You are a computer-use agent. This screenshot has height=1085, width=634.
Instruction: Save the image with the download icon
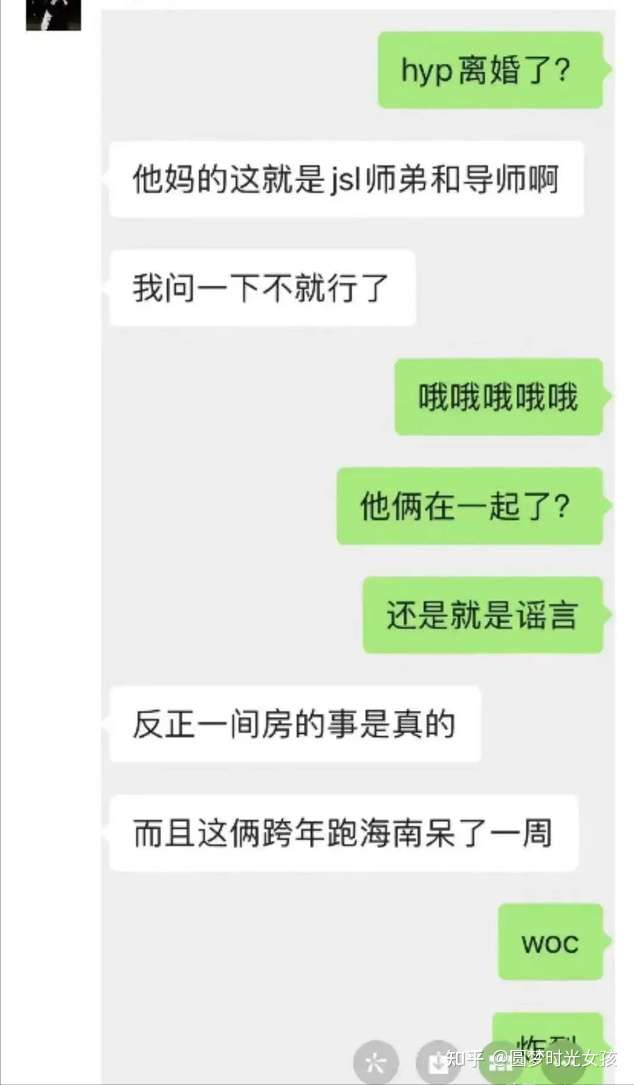coord(438,1062)
